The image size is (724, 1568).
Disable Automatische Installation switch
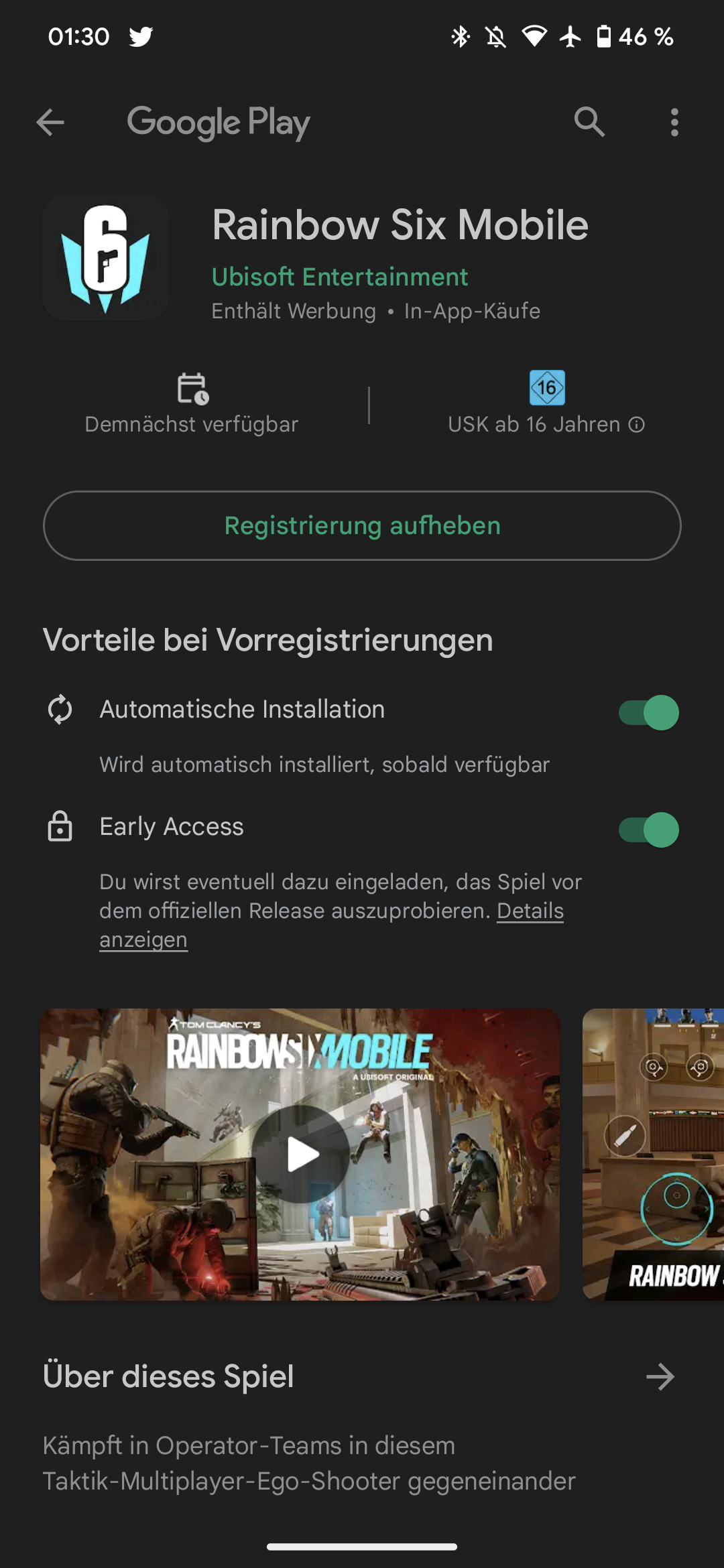click(648, 712)
